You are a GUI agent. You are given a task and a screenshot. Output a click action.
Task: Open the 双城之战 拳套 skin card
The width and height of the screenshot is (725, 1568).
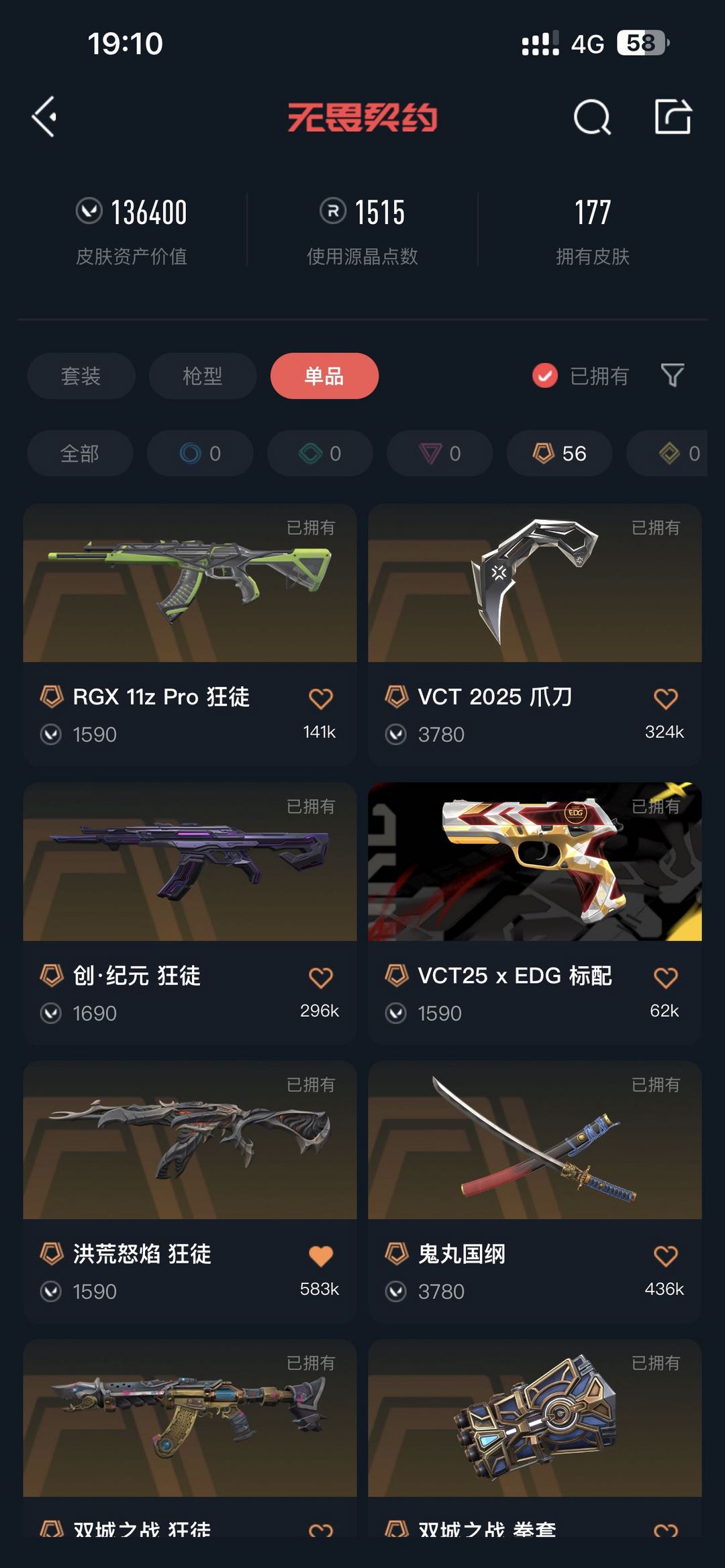[535, 1419]
